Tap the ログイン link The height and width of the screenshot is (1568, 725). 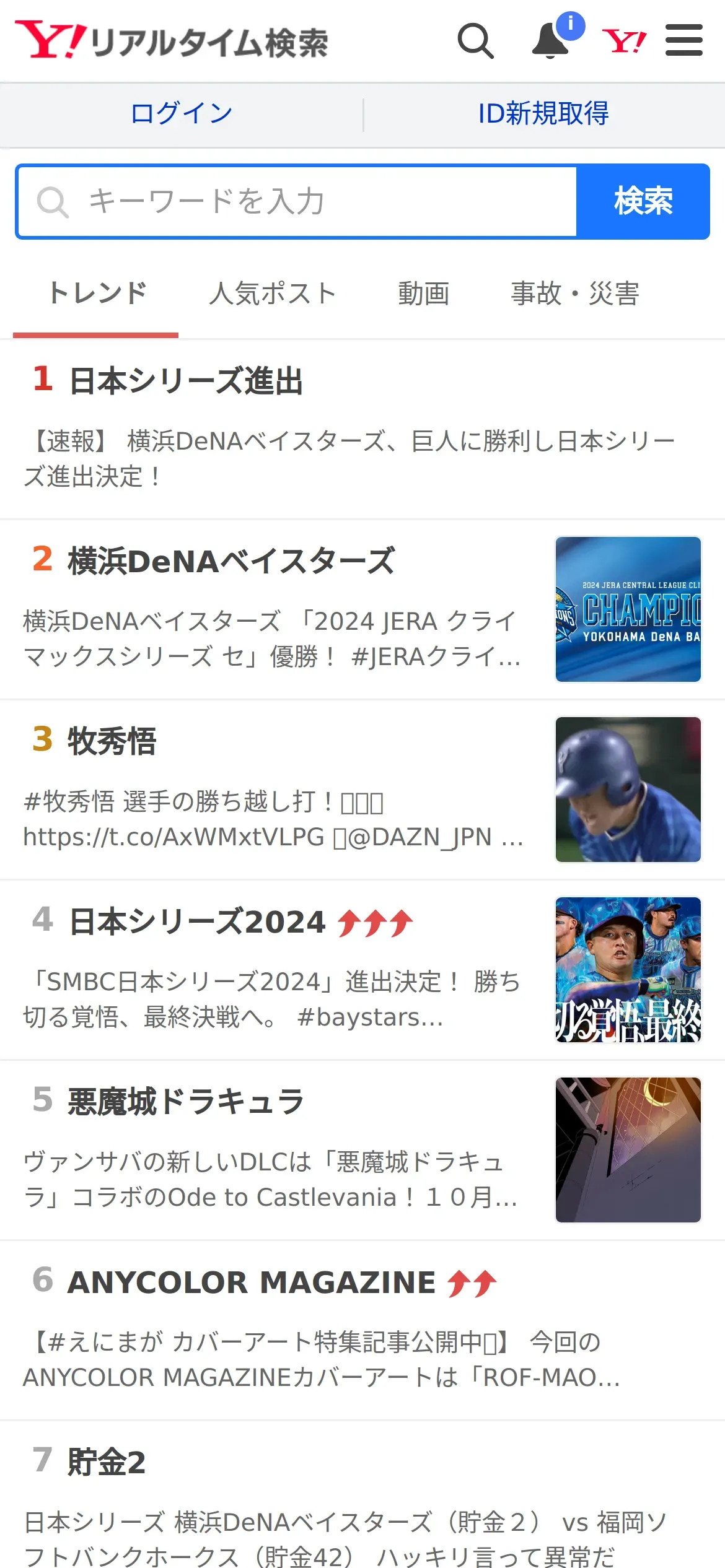point(182,114)
